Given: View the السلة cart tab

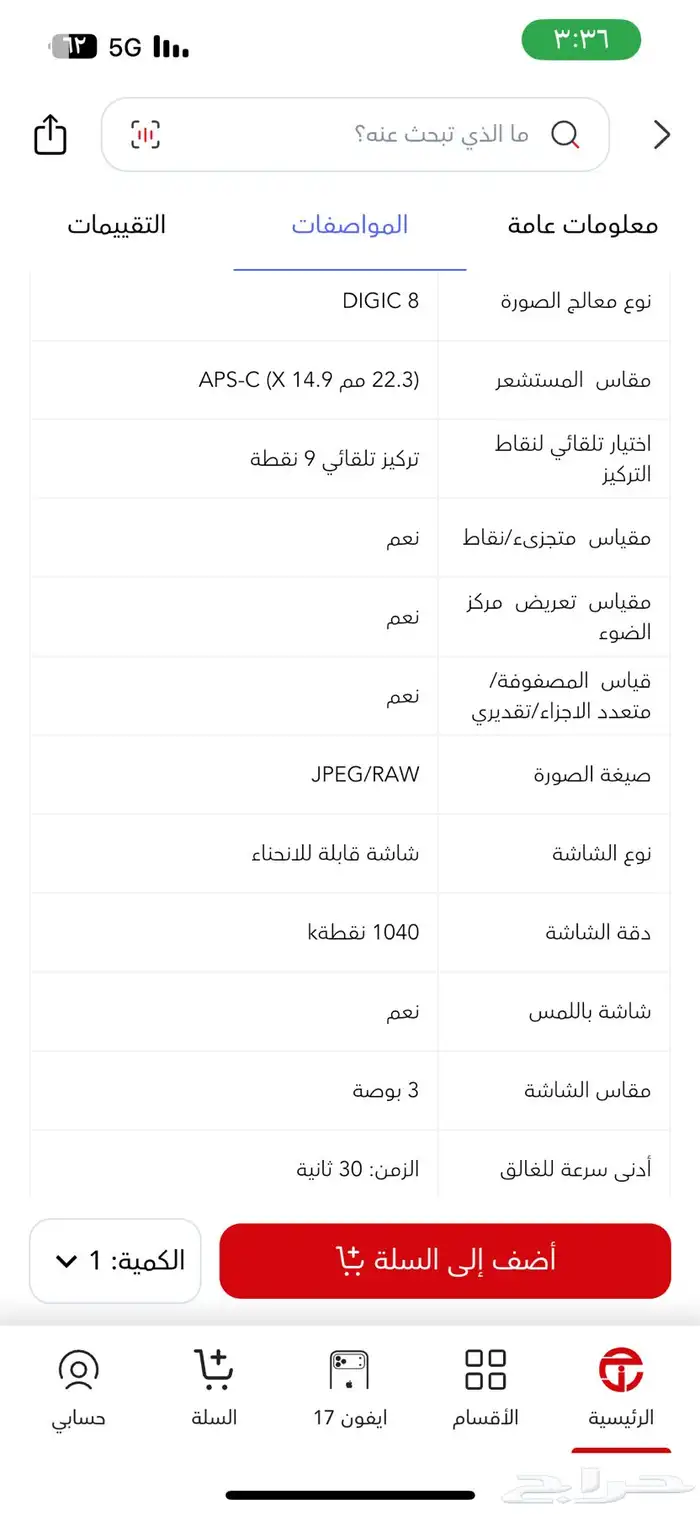Looking at the screenshot, I should click(x=214, y=1388).
